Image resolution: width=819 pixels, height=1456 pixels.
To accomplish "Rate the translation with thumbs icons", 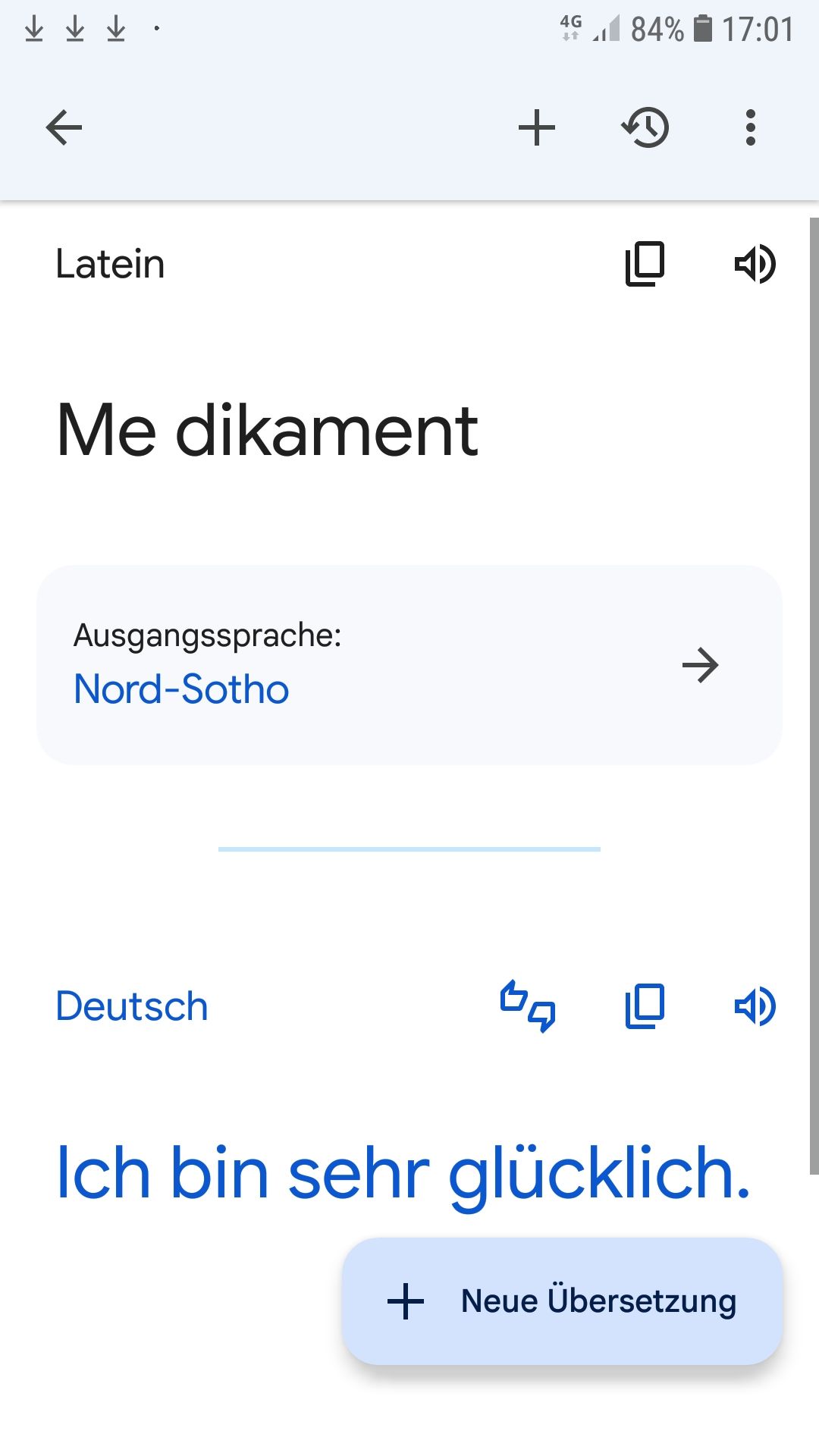I will coord(528,1006).
